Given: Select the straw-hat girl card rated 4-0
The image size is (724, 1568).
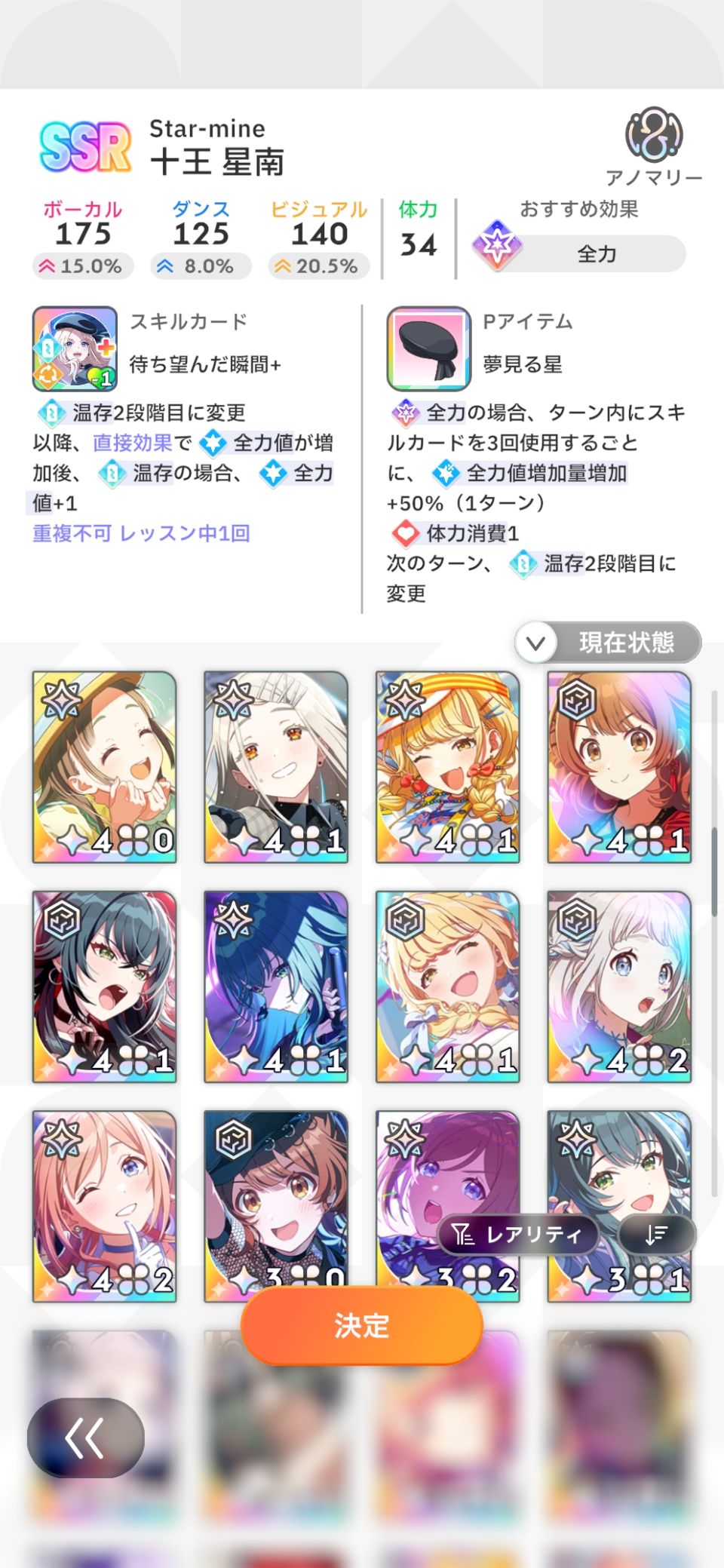Looking at the screenshot, I should [104, 766].
